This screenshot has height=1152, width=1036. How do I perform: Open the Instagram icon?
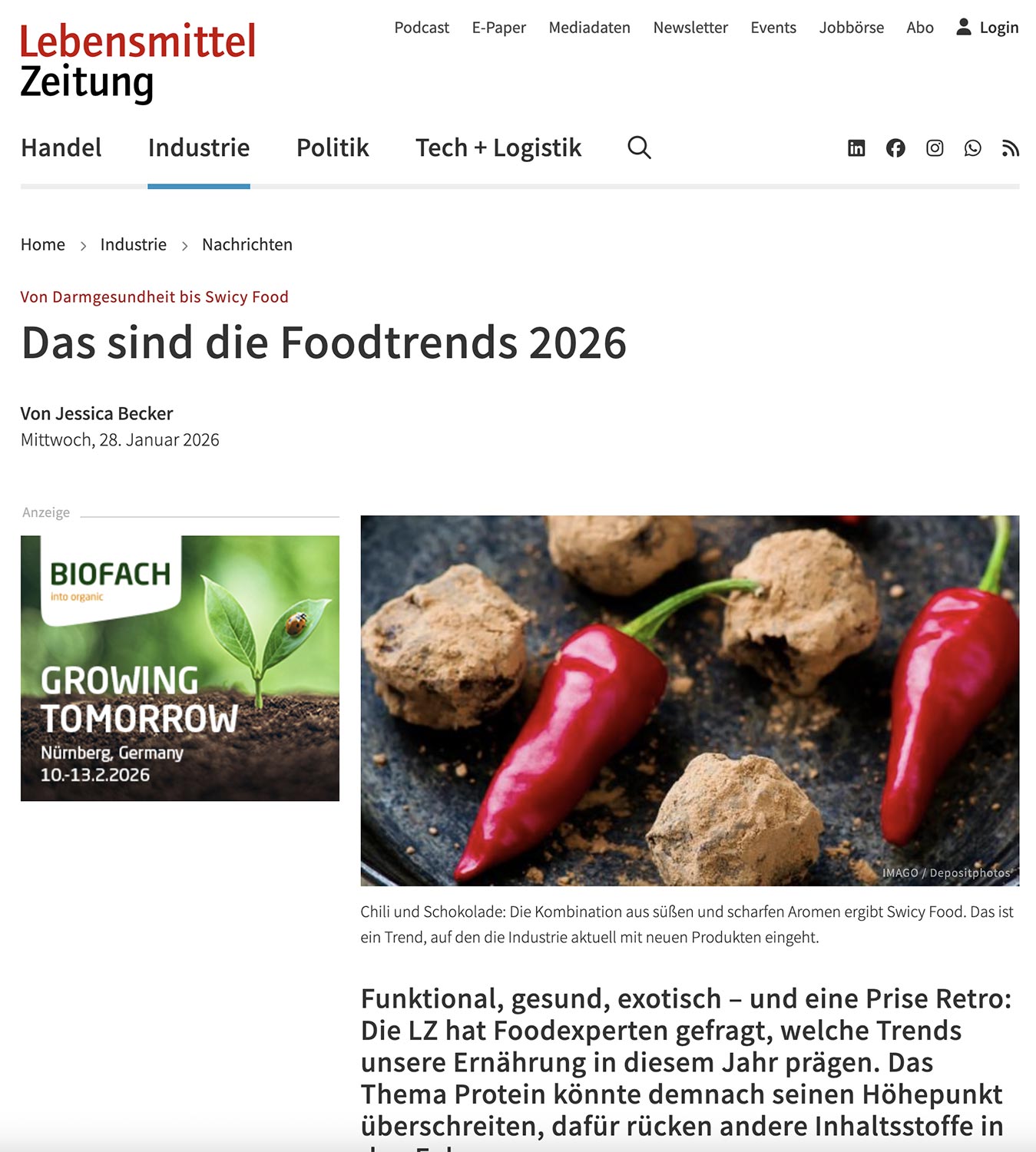pyautogui.click(x=935, y=148)
